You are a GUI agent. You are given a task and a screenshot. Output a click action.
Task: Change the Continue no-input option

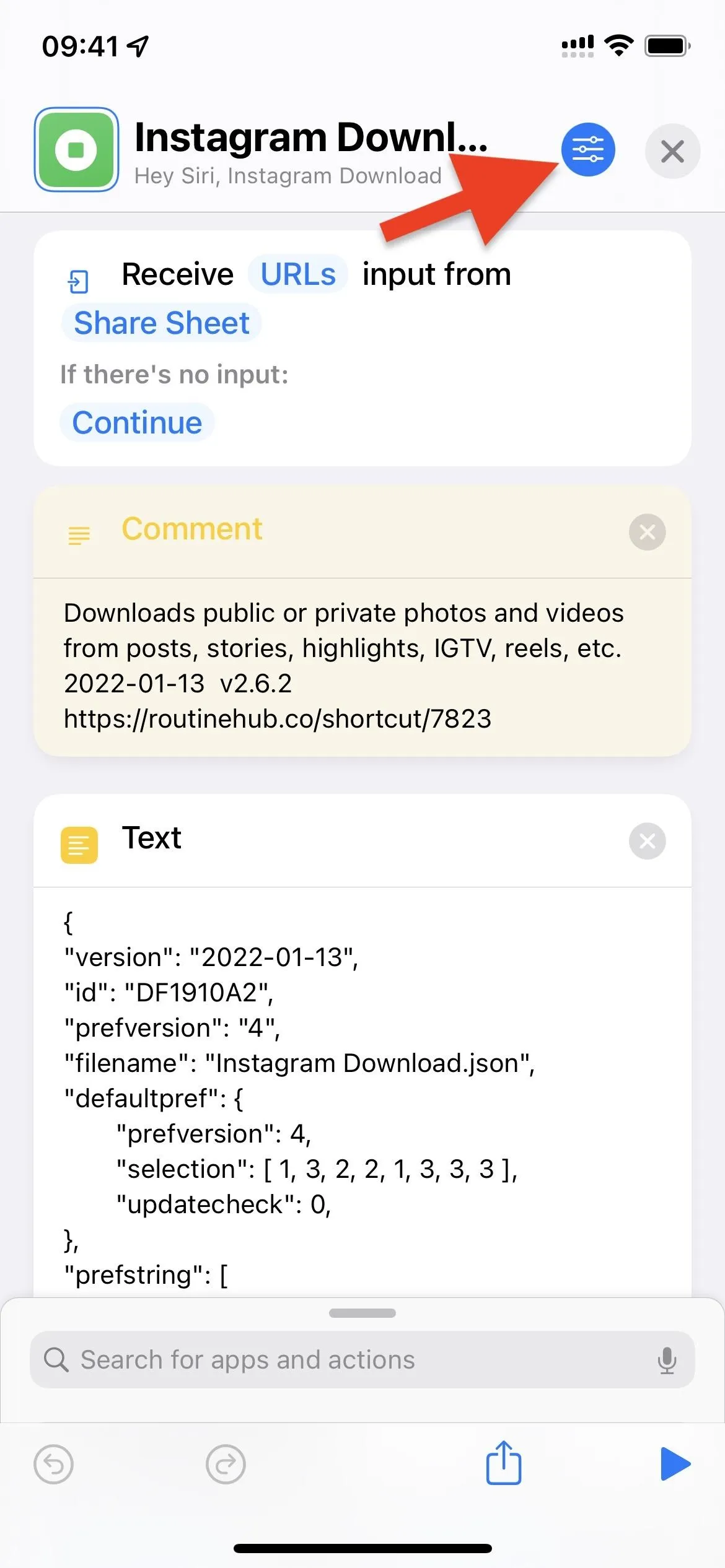pyautogui.click(x=137, y=422)
